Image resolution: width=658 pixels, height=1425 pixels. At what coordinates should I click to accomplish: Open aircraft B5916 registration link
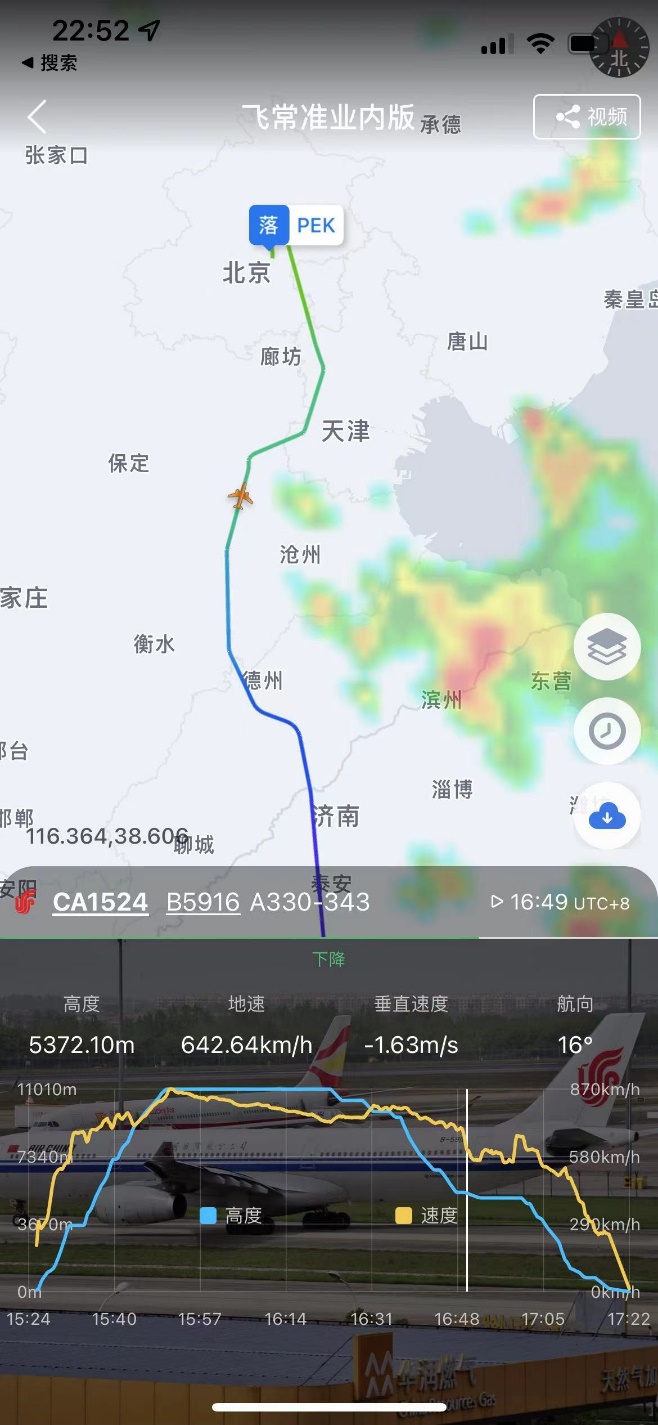coord(203,902)
